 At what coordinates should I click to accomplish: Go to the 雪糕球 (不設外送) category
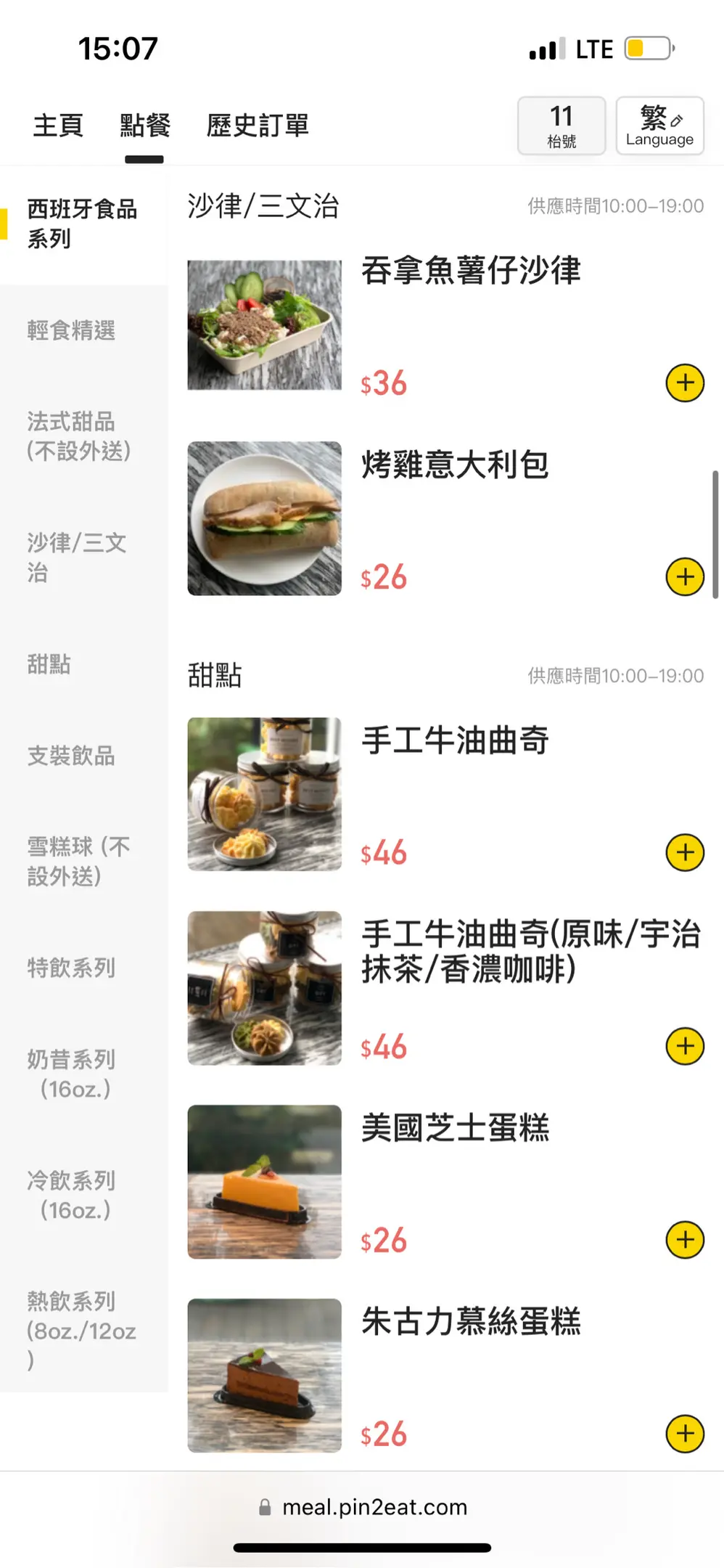point(78,862)
